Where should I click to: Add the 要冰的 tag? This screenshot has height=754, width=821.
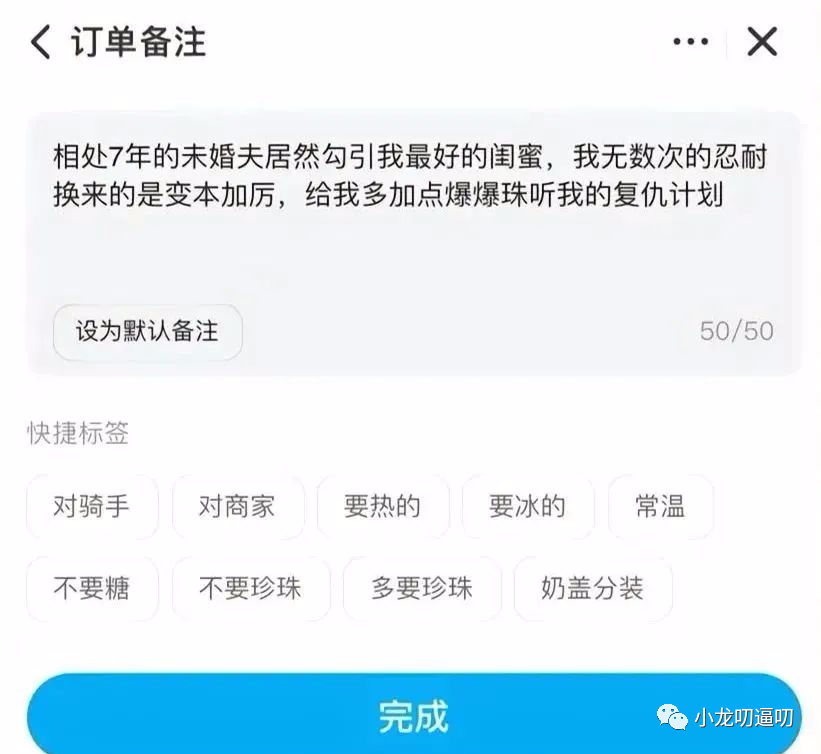tap(528, 507)
